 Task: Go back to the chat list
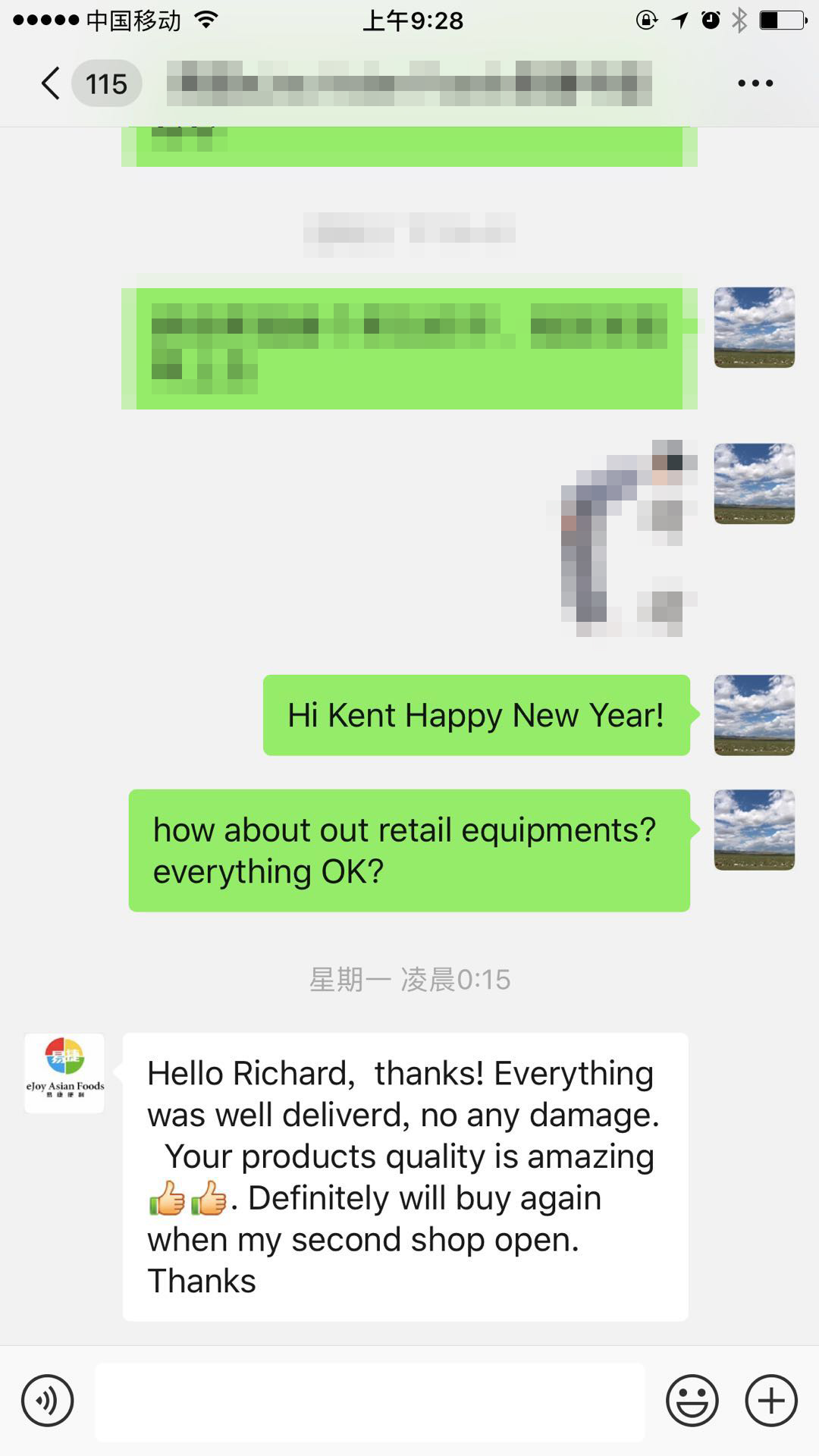click(52, 83)
